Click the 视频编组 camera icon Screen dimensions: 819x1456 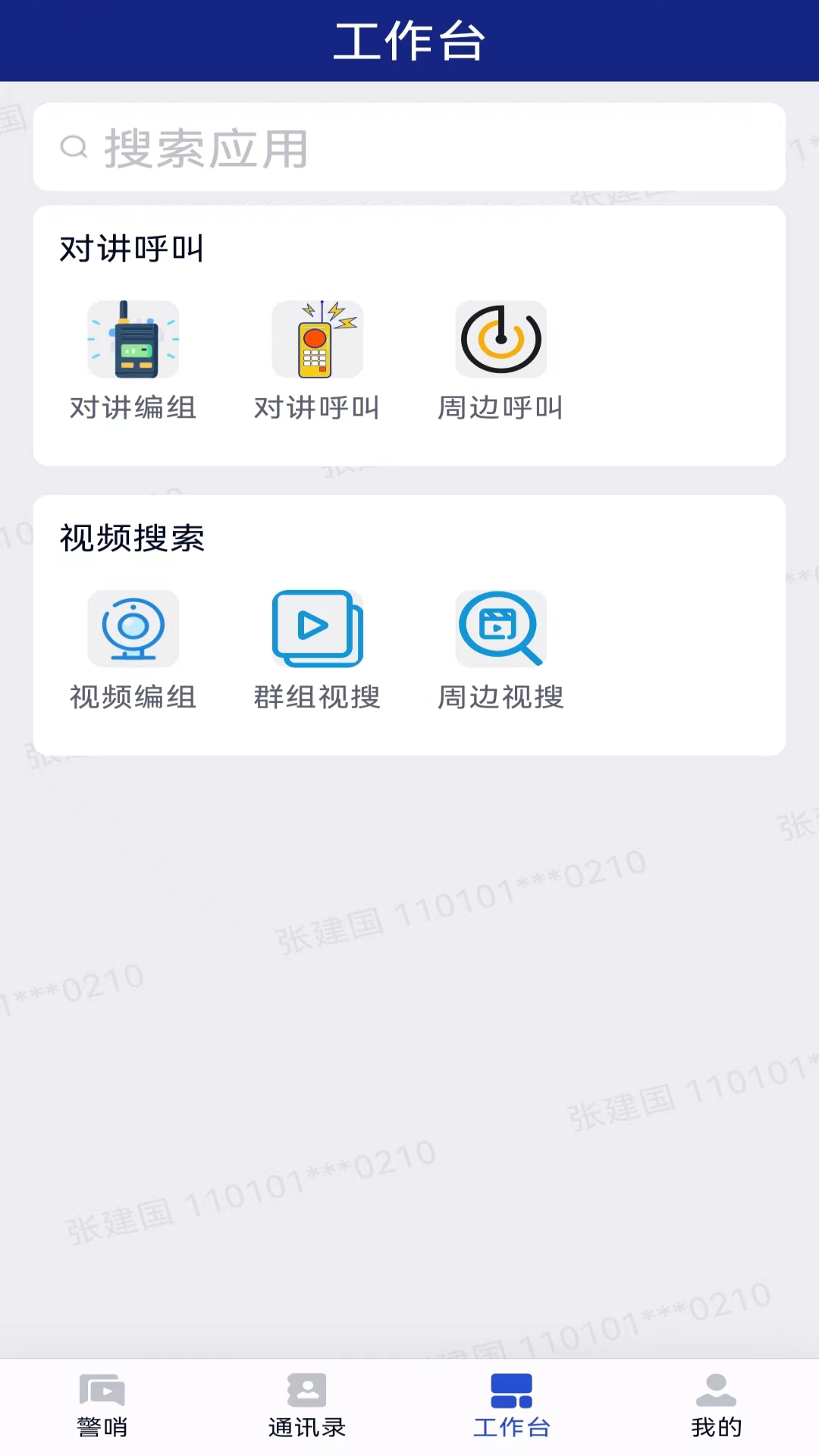tap(133, 629)
